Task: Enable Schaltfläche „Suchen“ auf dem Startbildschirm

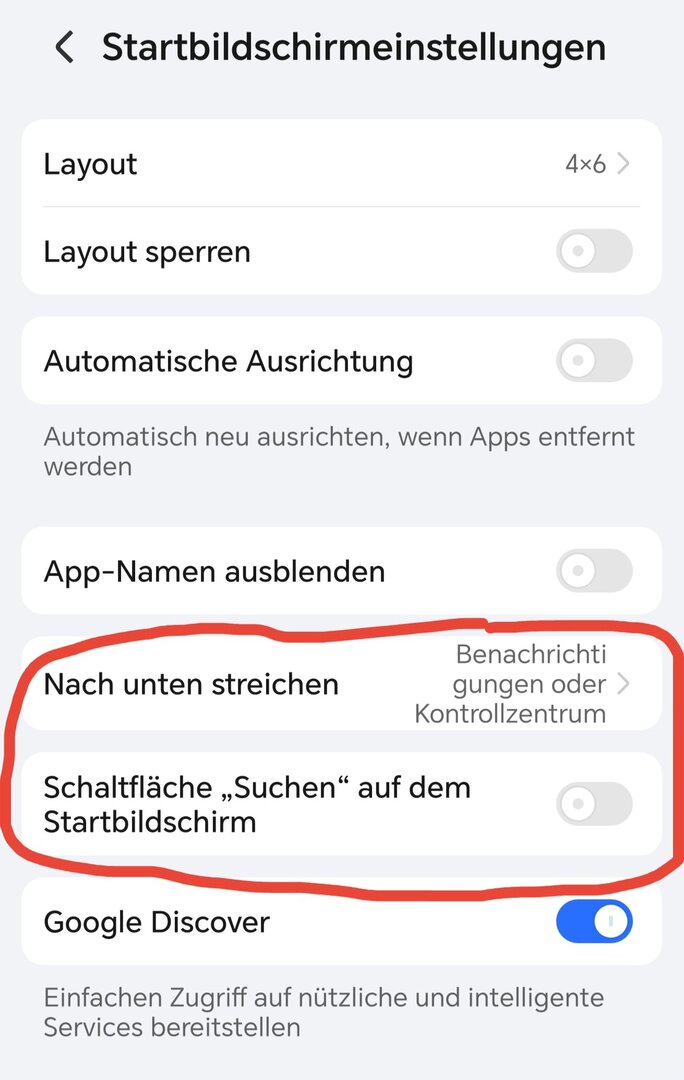Action: pyautogui.click(x=594, y=804)
